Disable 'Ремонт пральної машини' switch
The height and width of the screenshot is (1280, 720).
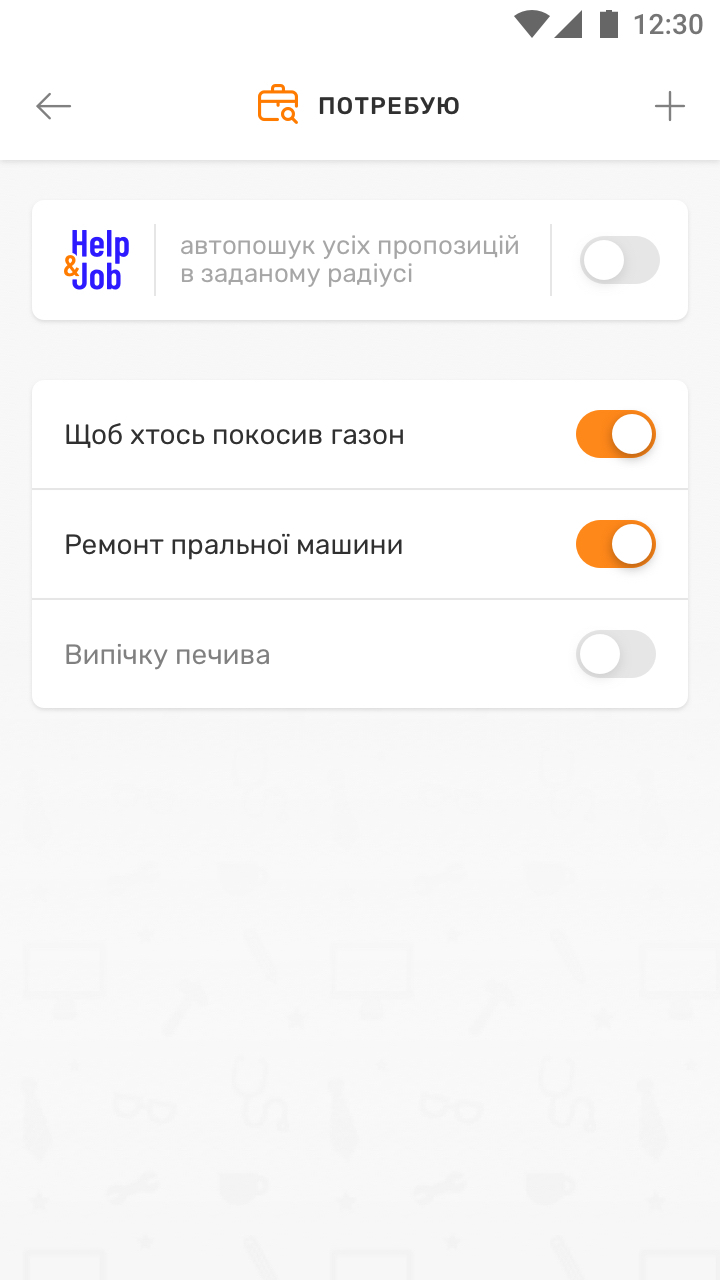pyautogui.click(x=615, y=544)
